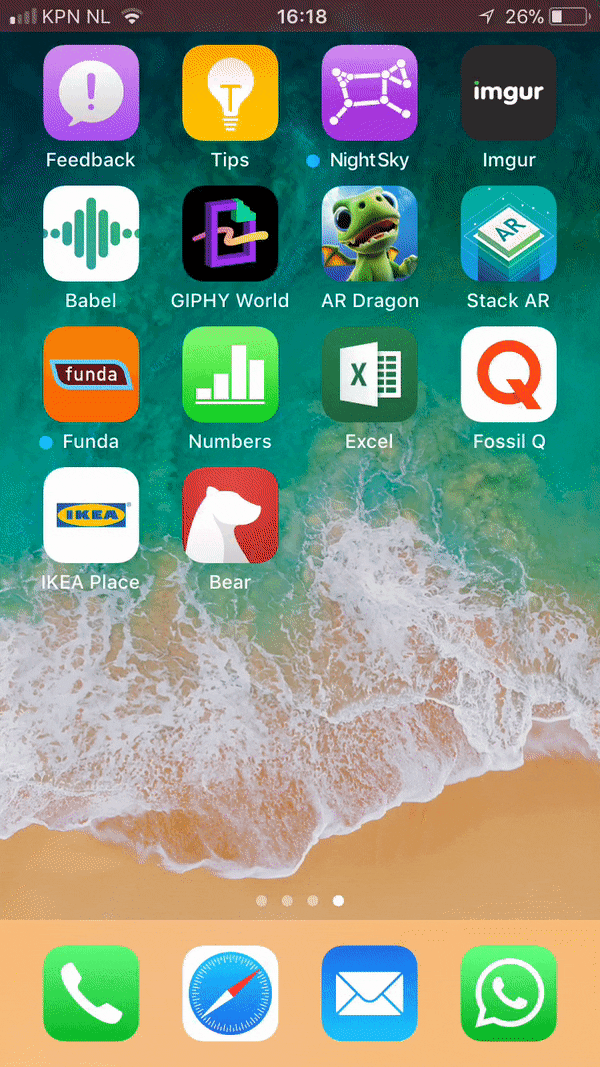Open the Funda app
Viewport: 600px width, 1067px height.
pyautogui.click(x=91, y=375)
